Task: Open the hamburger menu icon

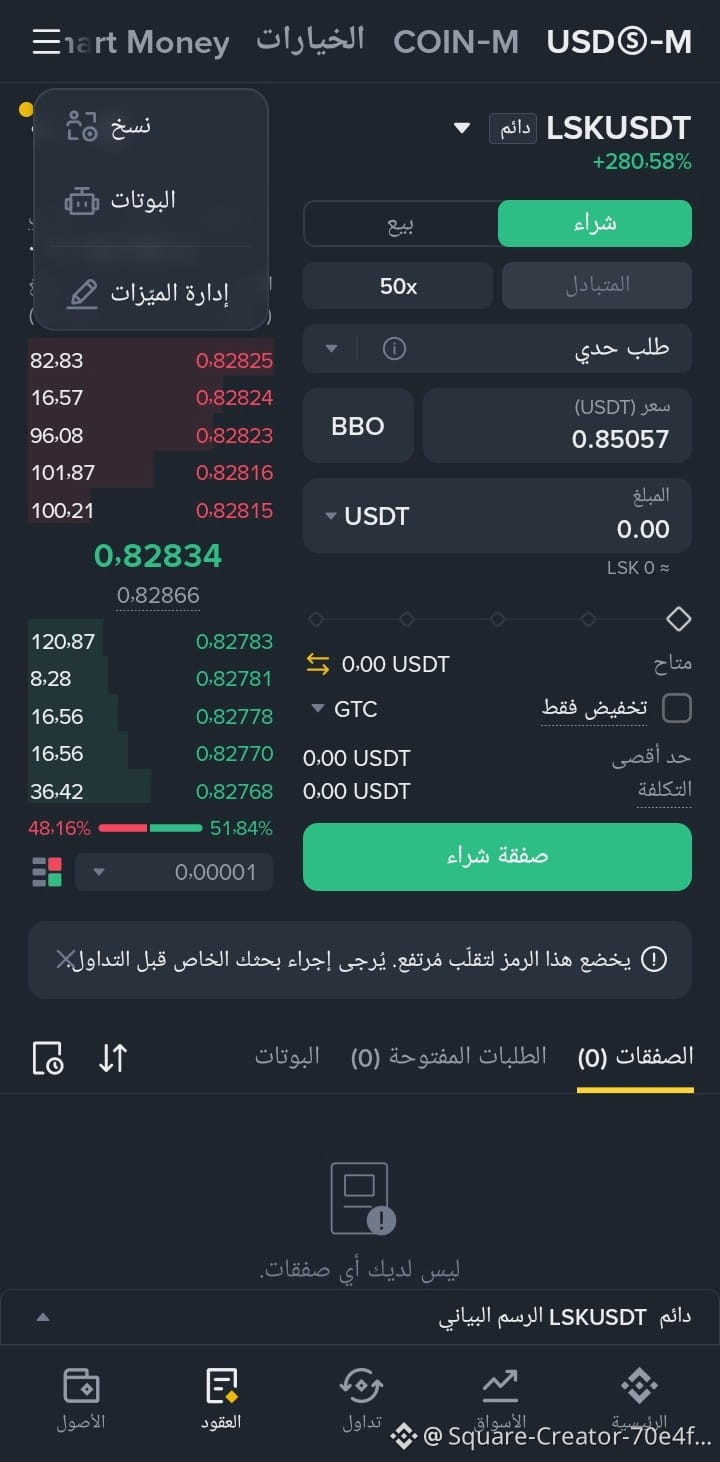Action: point(47,42)
